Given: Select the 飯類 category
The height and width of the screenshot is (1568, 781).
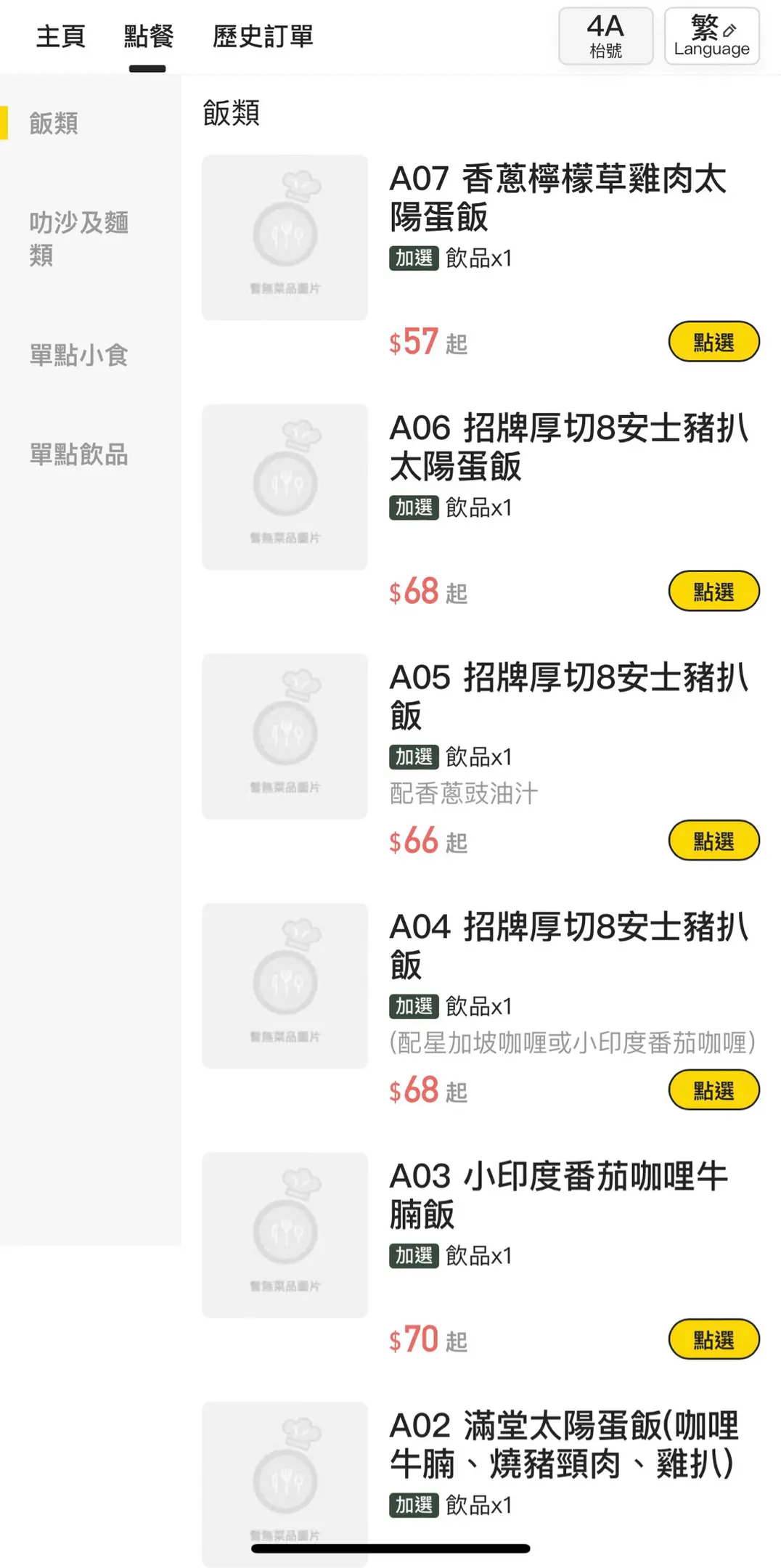Looking at the screenshot, I should (x=54, y=123).
